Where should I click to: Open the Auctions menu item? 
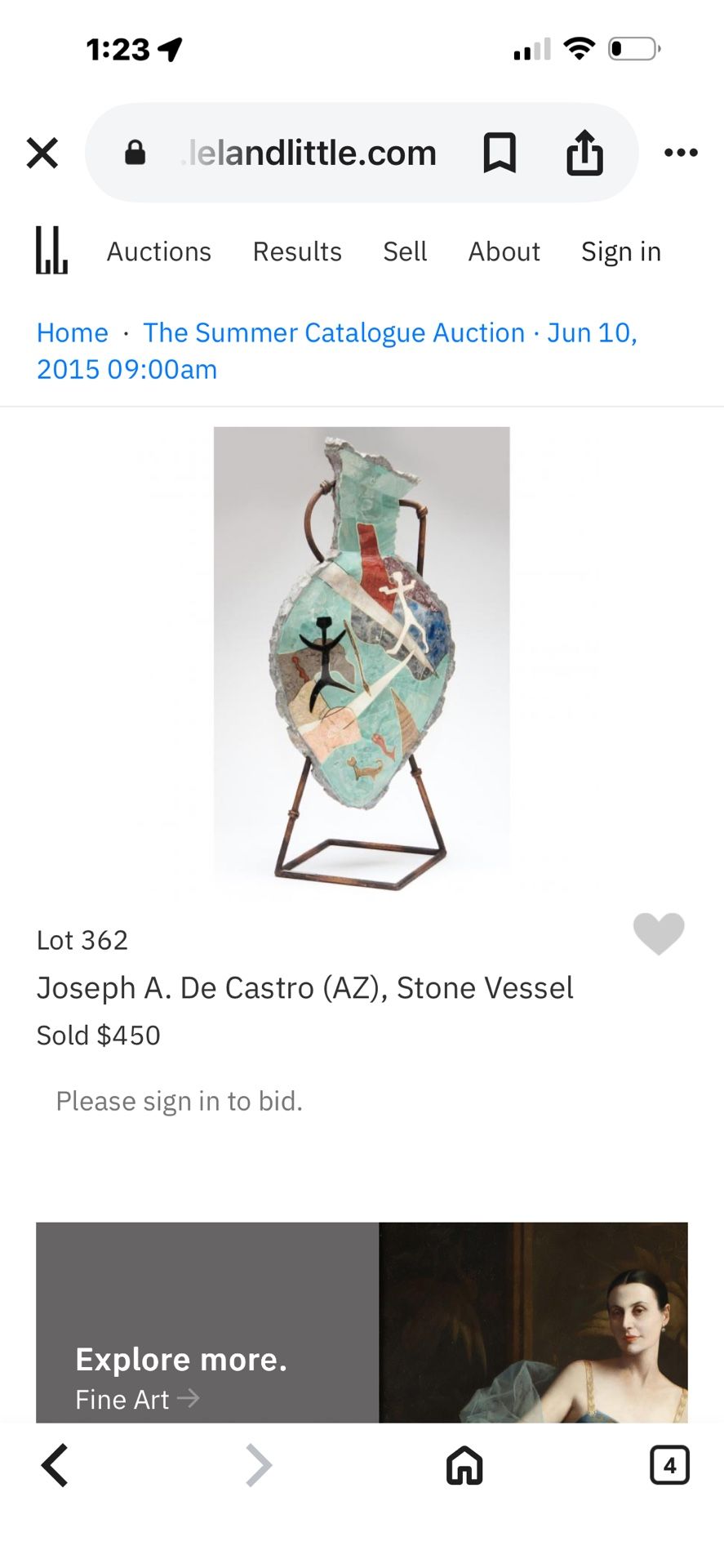click(x=159, y=252)
